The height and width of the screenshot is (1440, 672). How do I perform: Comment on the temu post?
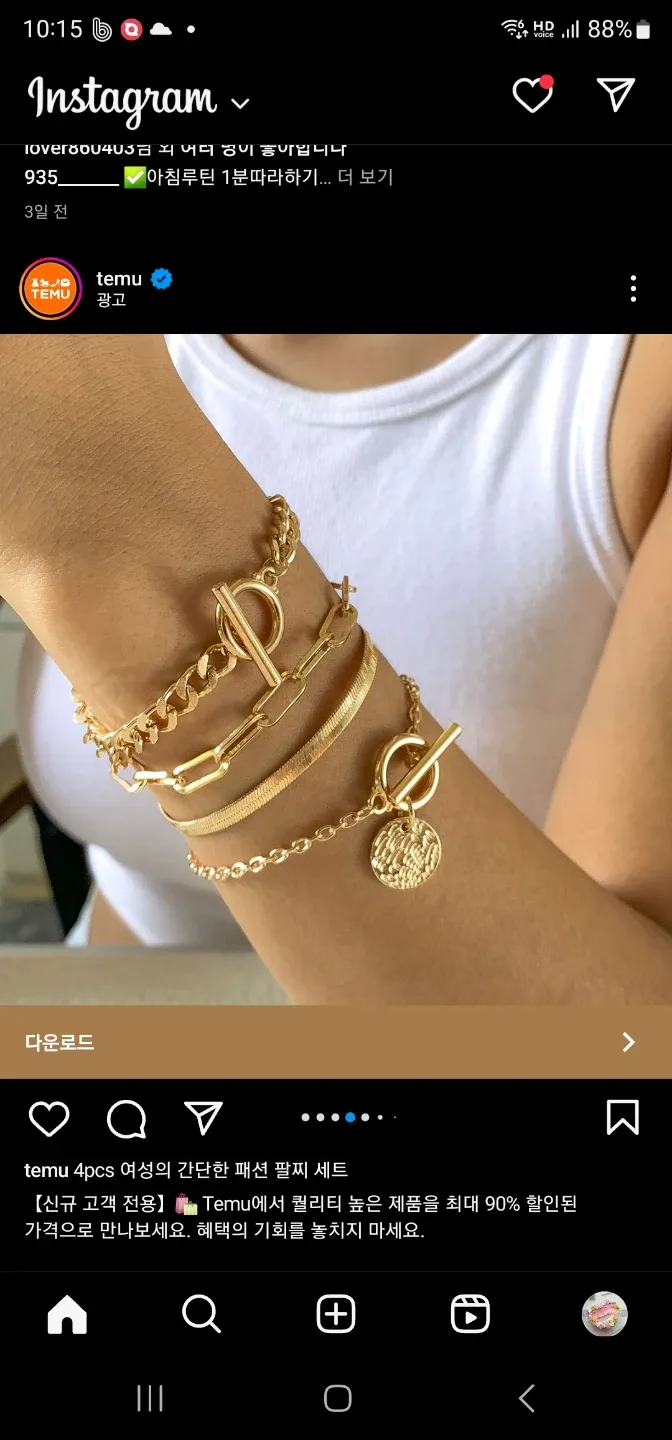[x=127, y=1118]
